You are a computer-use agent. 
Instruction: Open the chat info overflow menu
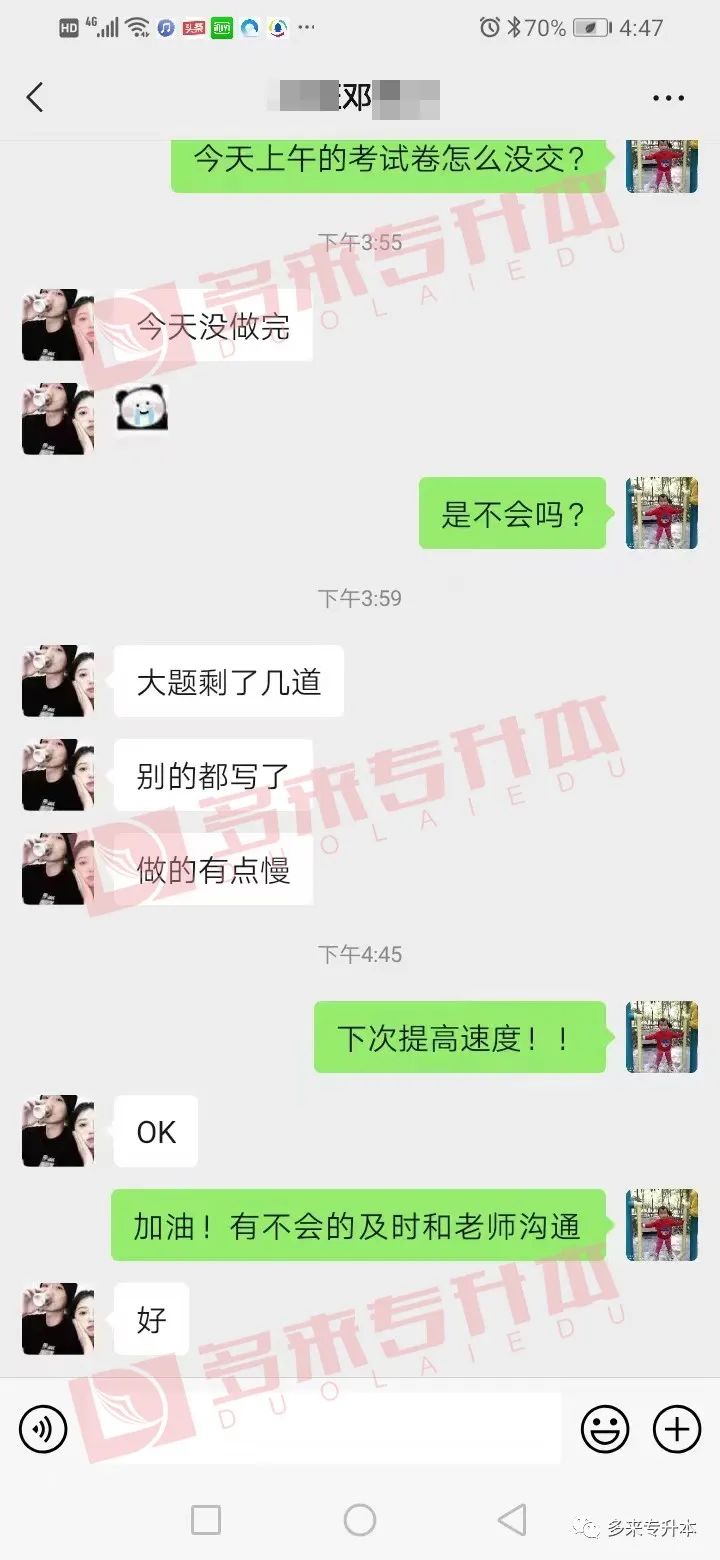668,98
